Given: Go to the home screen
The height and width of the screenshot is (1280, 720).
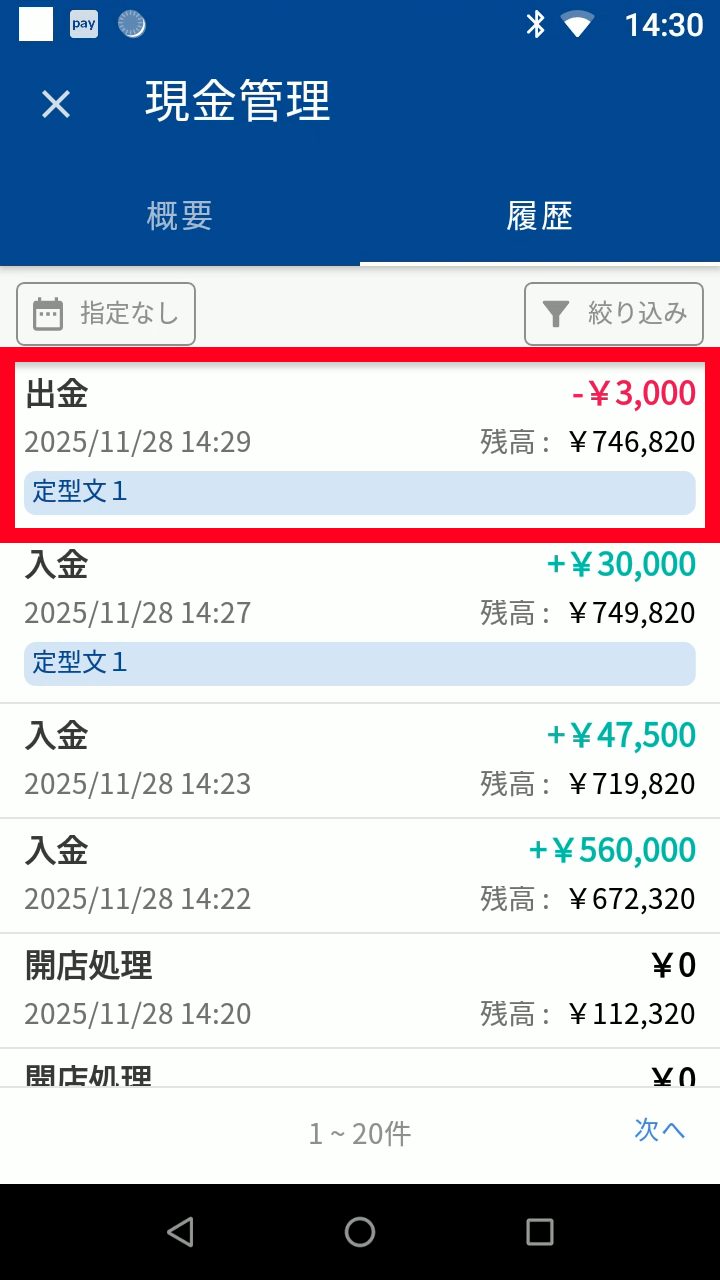Looking at the screenshot, I should [360, 1232].
